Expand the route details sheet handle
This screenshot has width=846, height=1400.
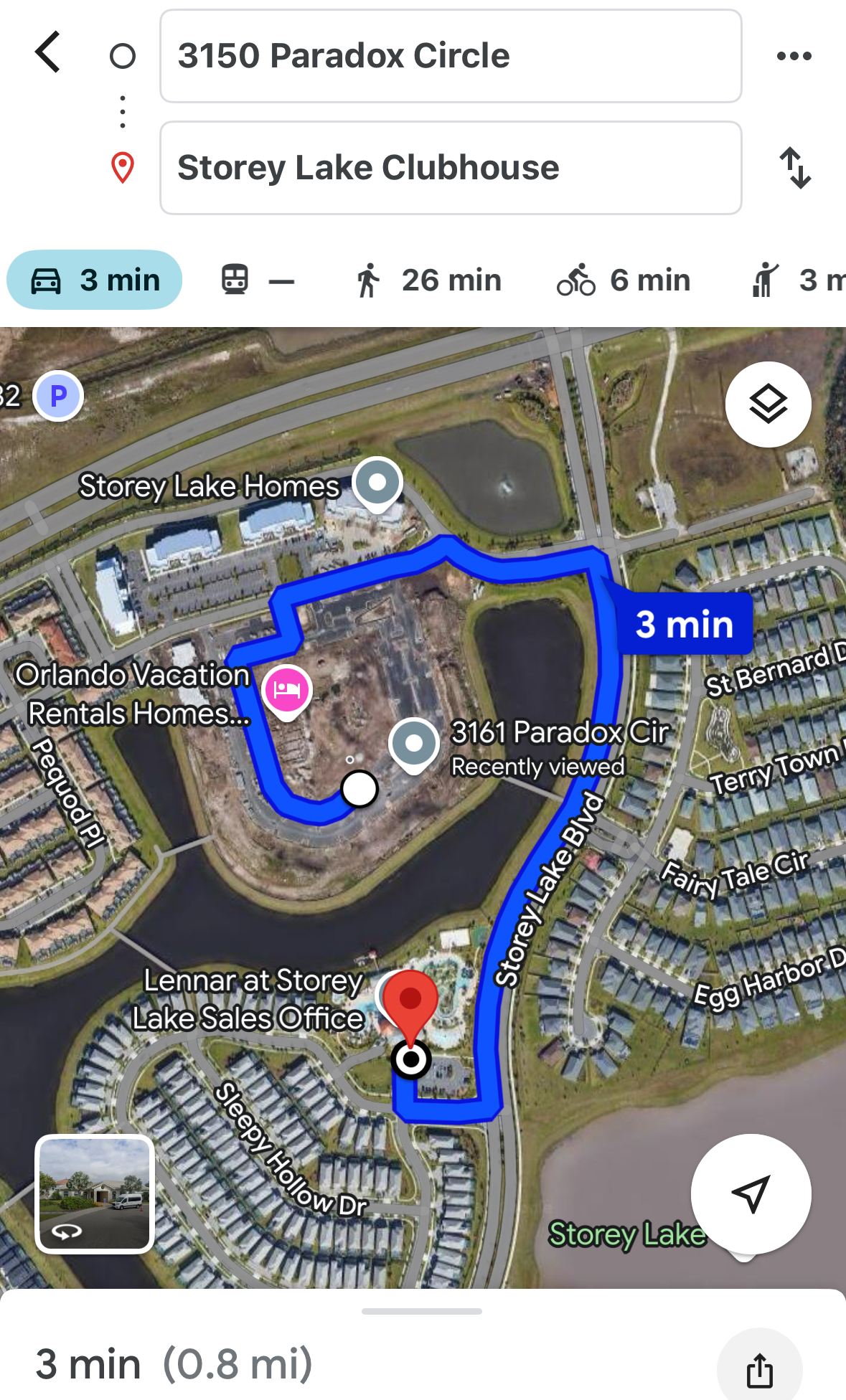pos(422,1311)
